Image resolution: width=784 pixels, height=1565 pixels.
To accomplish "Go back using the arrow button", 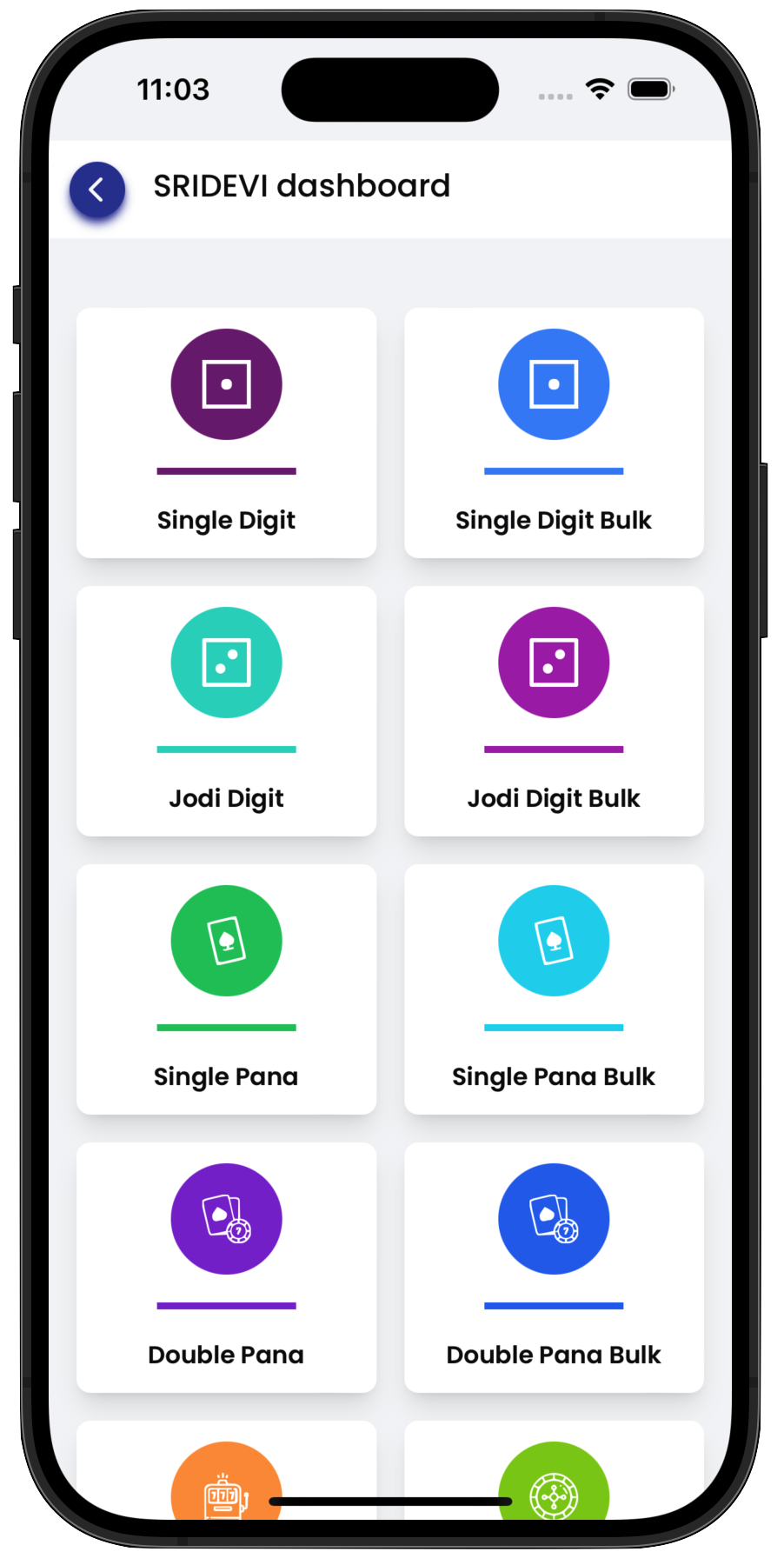I will click(x=97, y=190).
